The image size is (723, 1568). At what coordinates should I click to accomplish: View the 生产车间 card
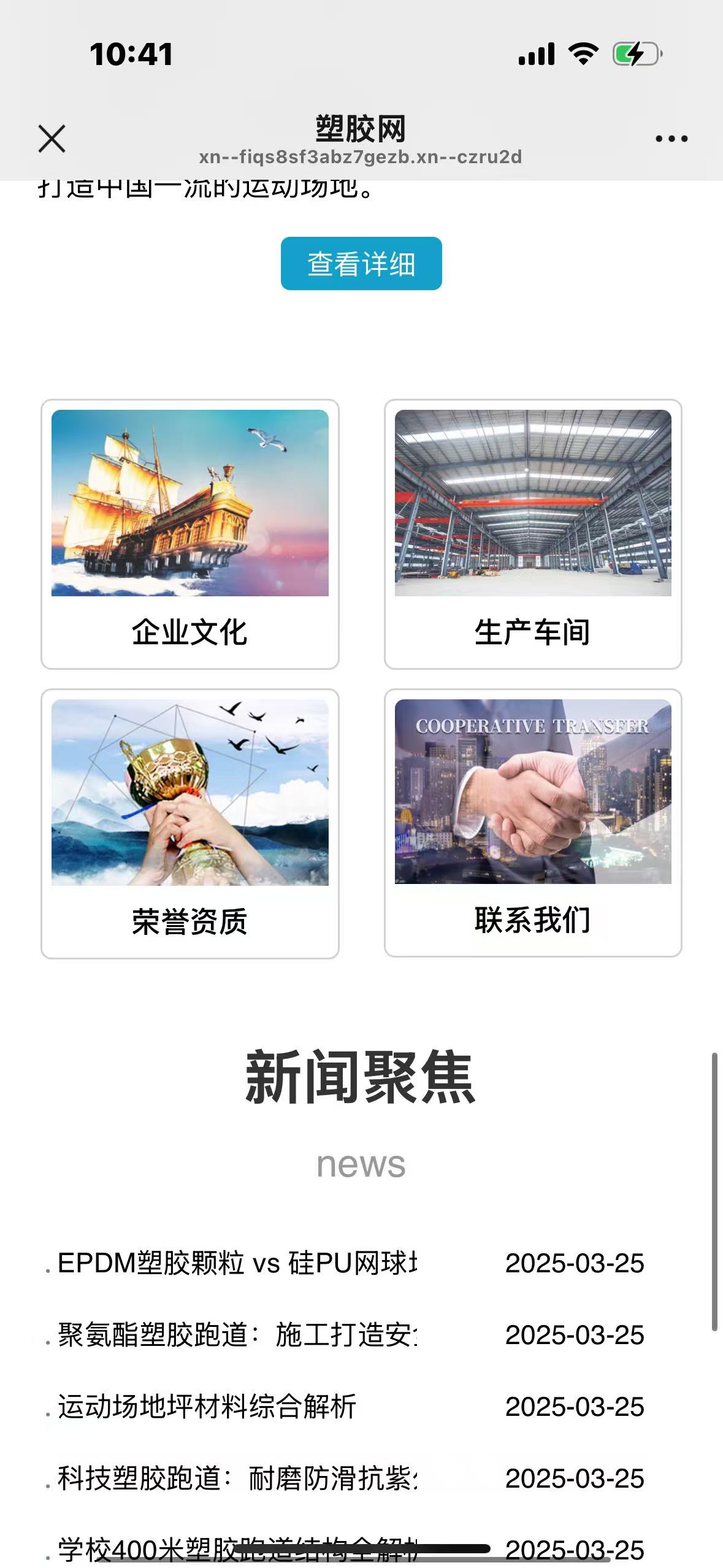(x=533, y=534)
